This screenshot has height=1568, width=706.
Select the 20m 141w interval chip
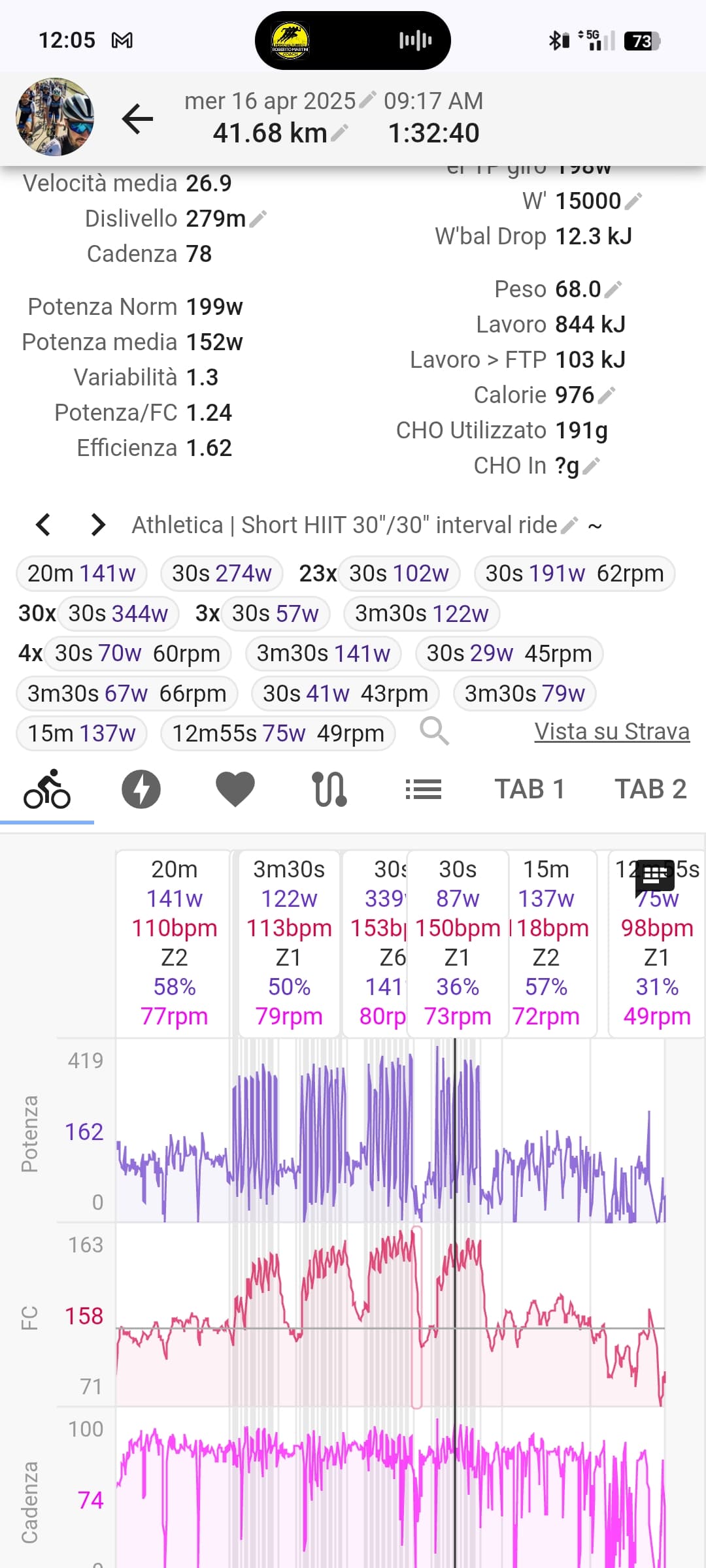[82, 574]
